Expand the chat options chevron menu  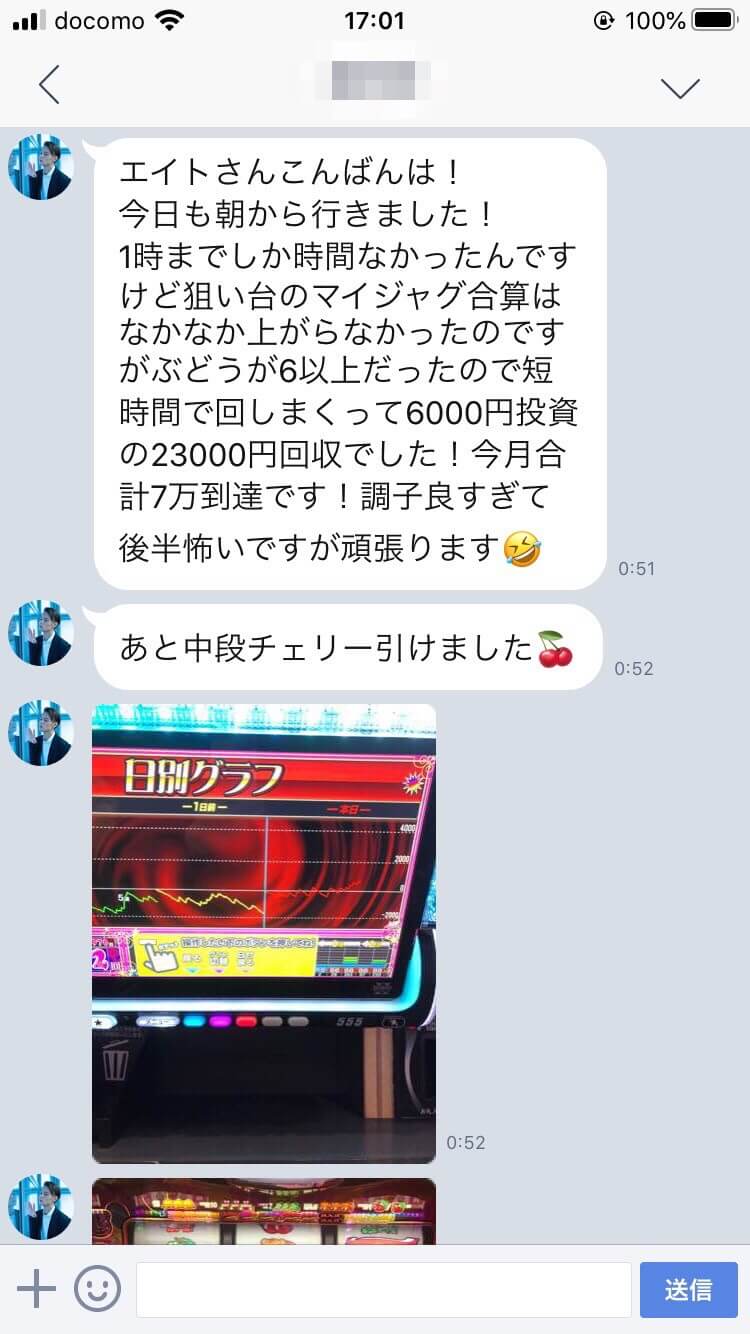[680, 88]
